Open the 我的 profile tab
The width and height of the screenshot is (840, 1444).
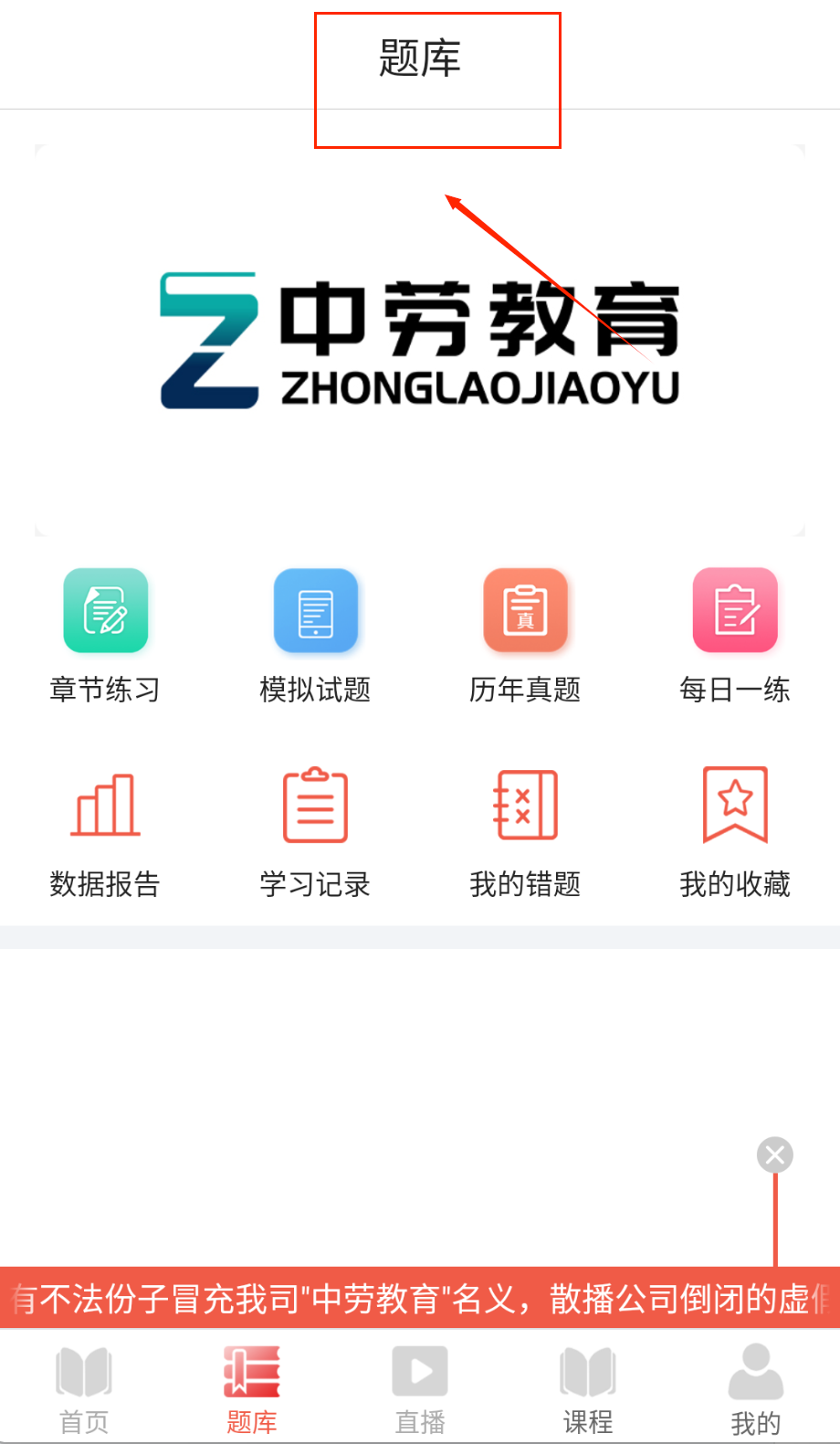756,1388
